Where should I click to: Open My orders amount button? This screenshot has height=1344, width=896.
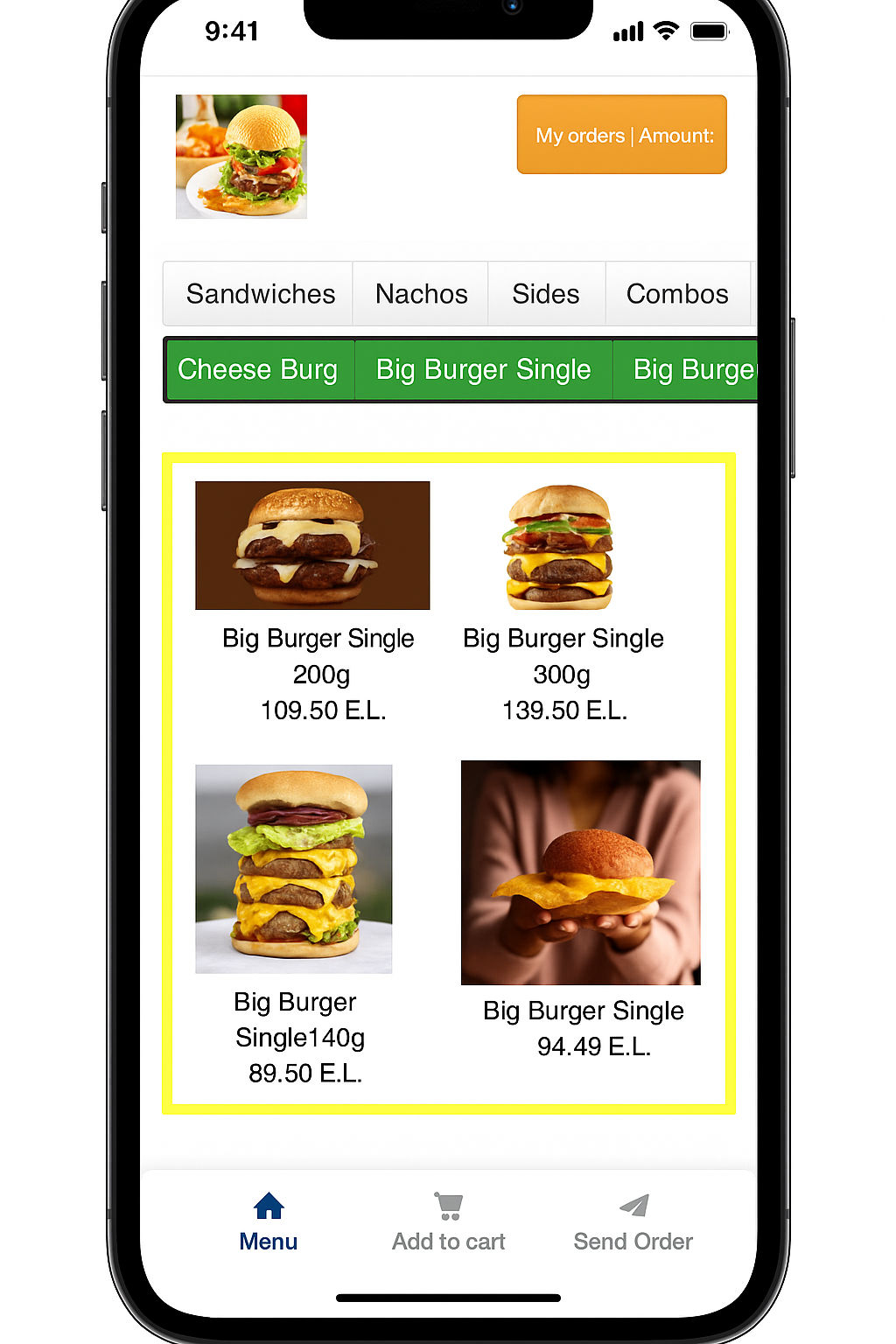point(621,135)
